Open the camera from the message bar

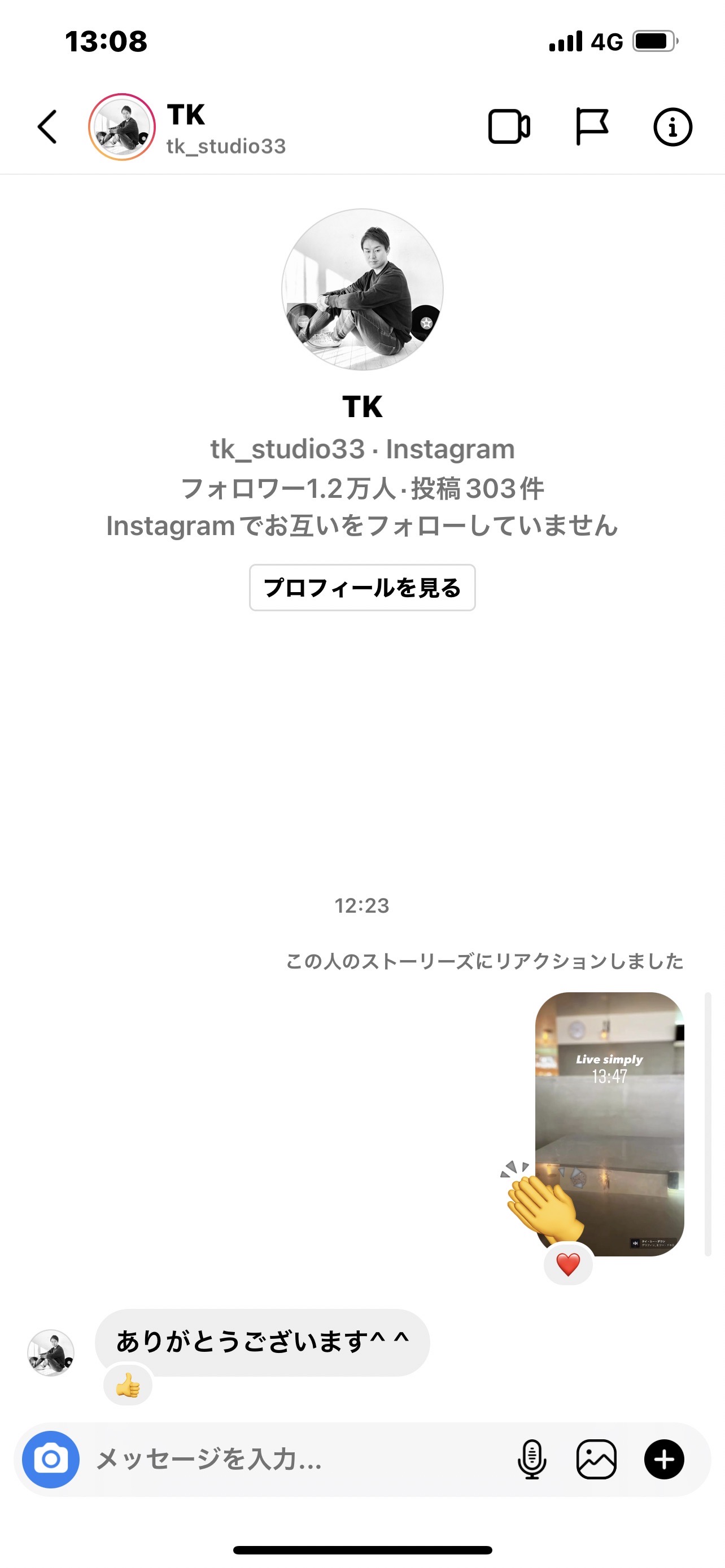pyautogui.click(x=50, y=1459)
